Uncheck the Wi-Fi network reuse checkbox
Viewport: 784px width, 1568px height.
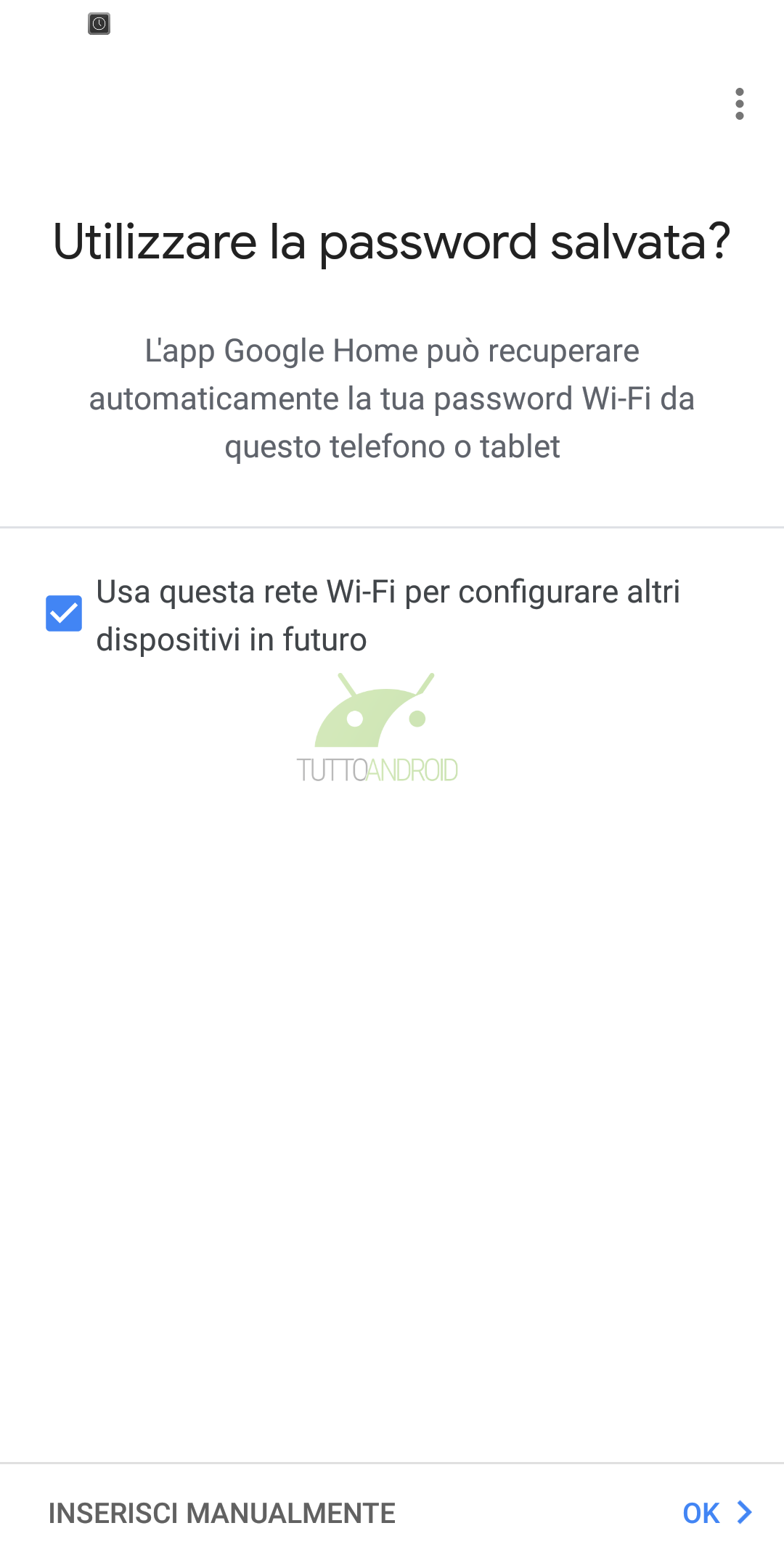[64, 613]
